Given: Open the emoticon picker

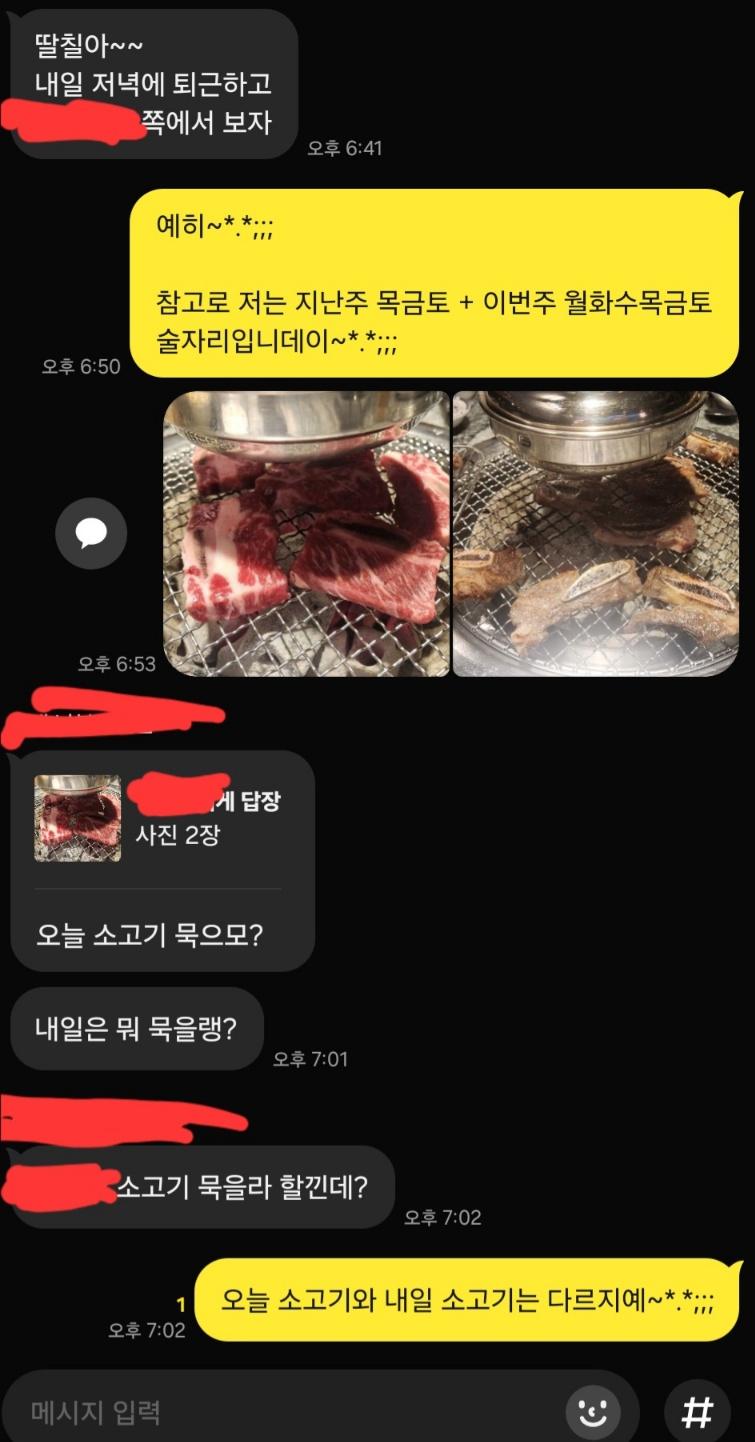Looking at the screenshot, I should pyautogui.click(x=593, y=1412).
